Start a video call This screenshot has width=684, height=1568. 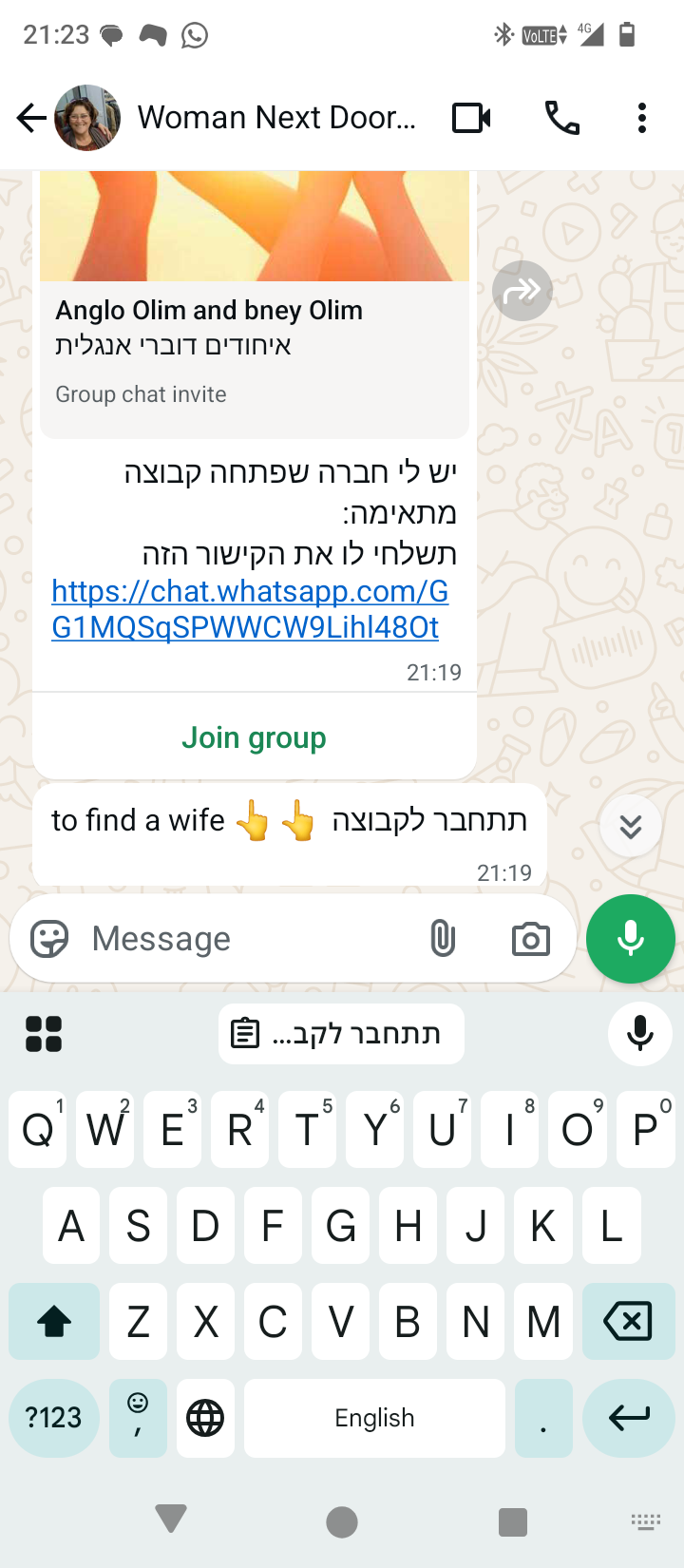coord(471,118)
